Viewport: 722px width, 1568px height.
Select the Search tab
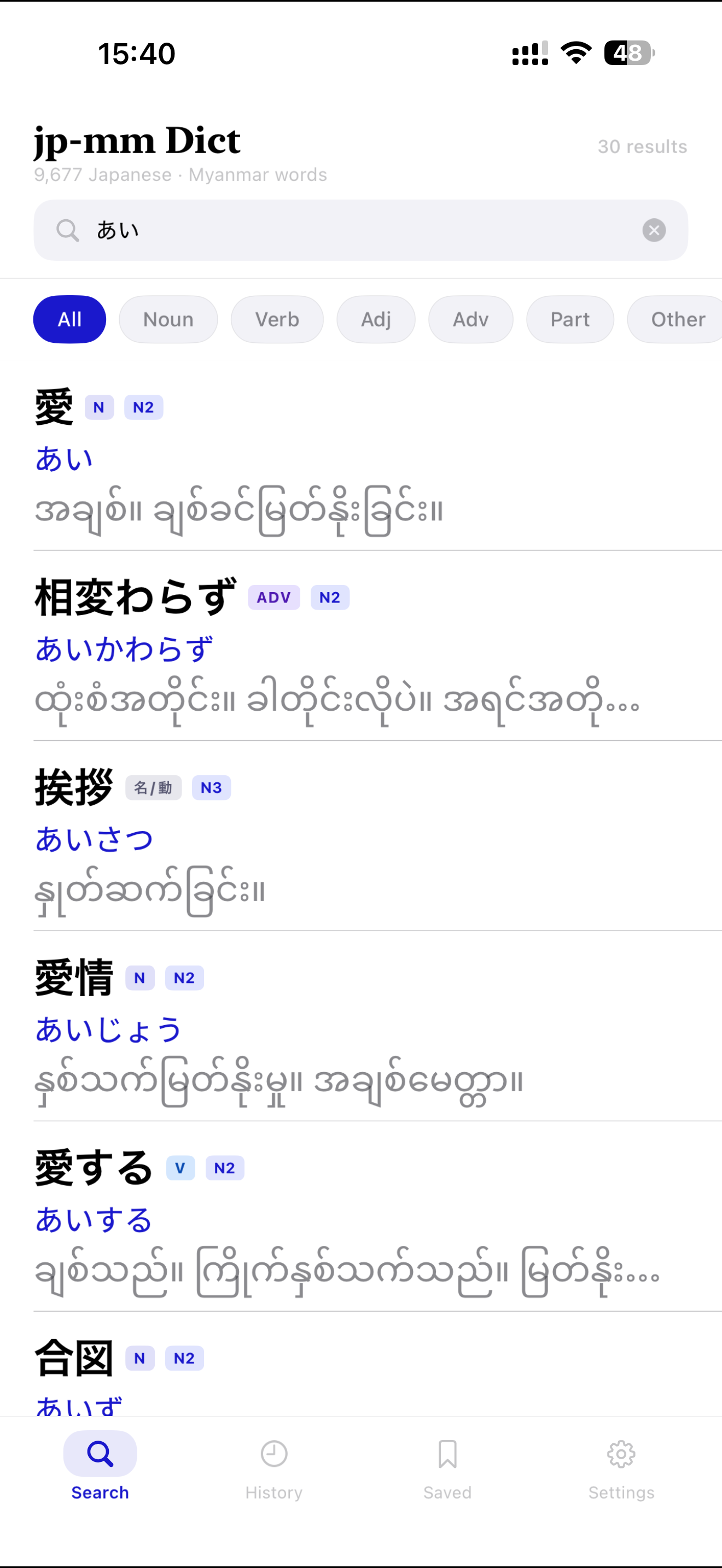pos(100,1467)
